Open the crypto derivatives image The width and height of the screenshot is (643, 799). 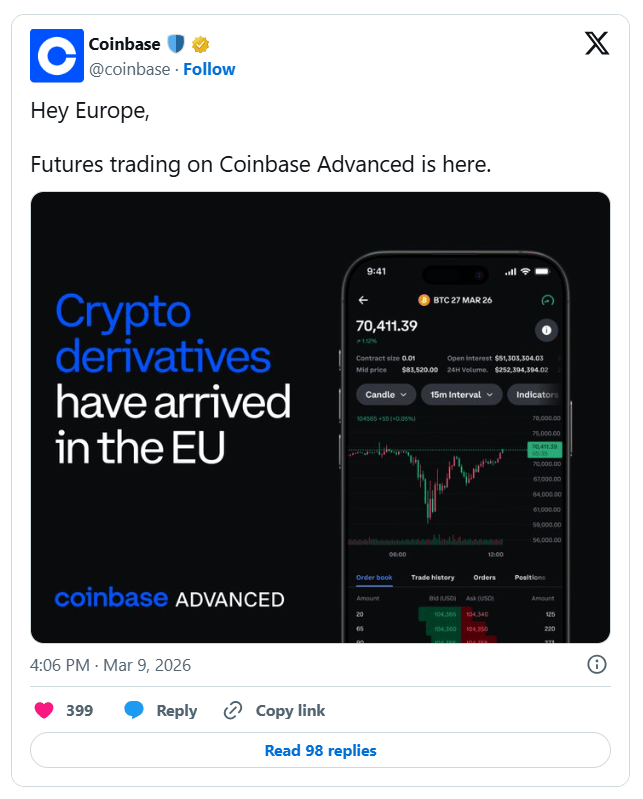point(320,417)
